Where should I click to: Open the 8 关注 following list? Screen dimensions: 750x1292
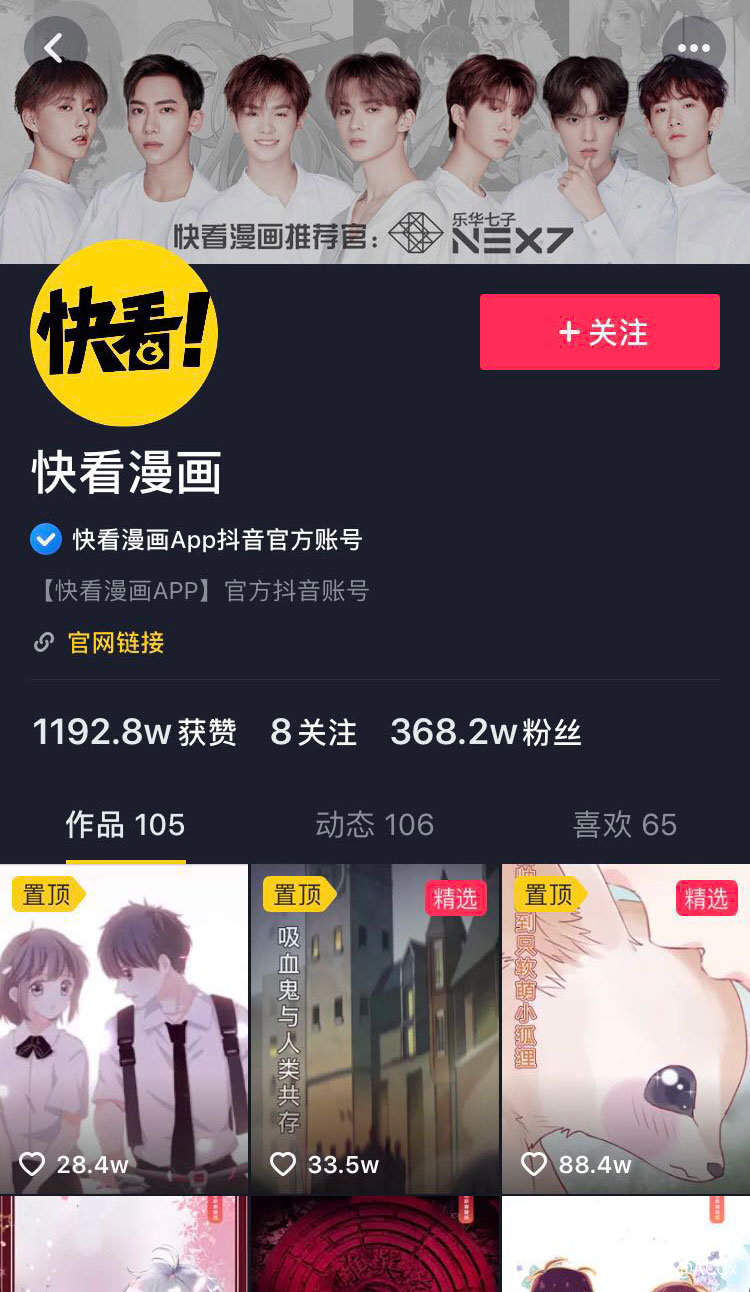[313, 732]
